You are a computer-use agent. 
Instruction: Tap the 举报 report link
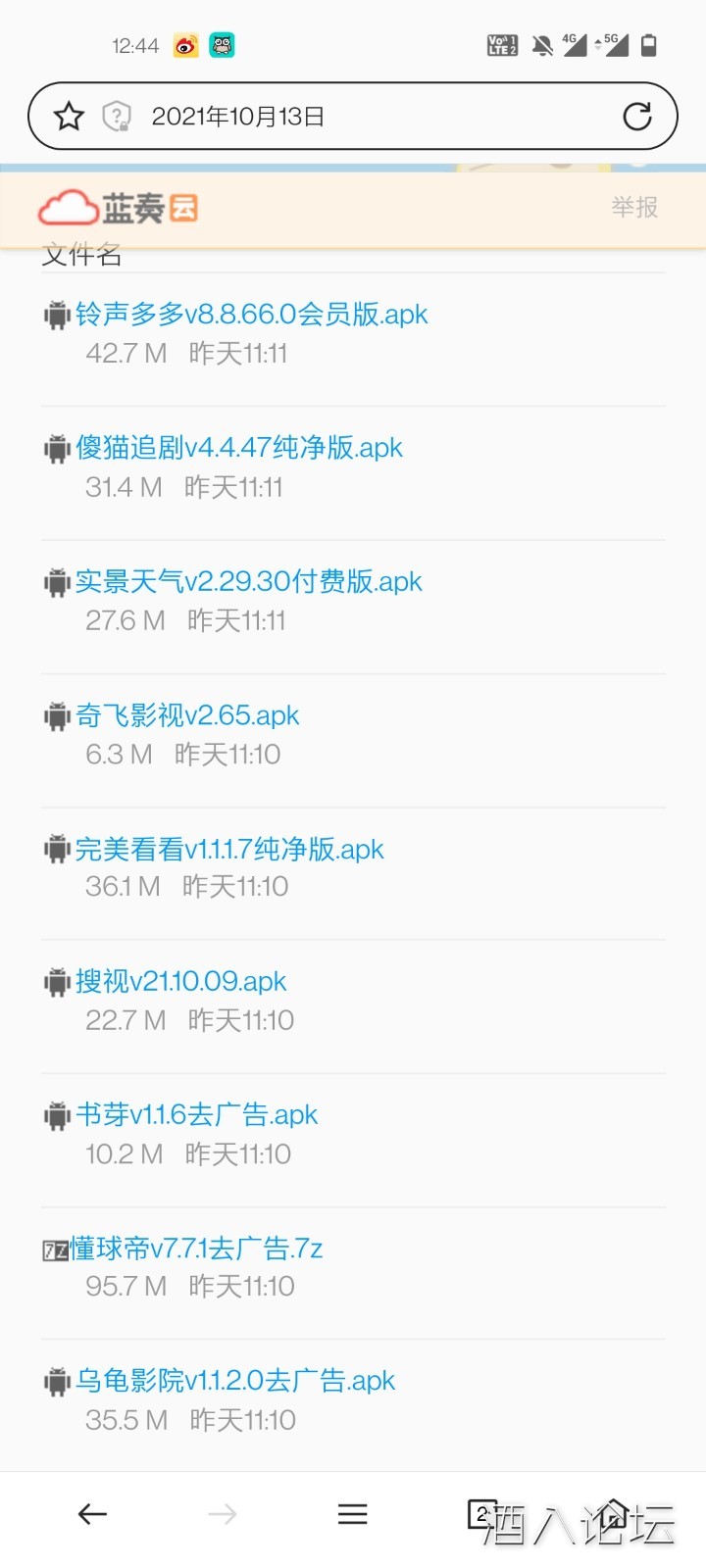[634, 208]
